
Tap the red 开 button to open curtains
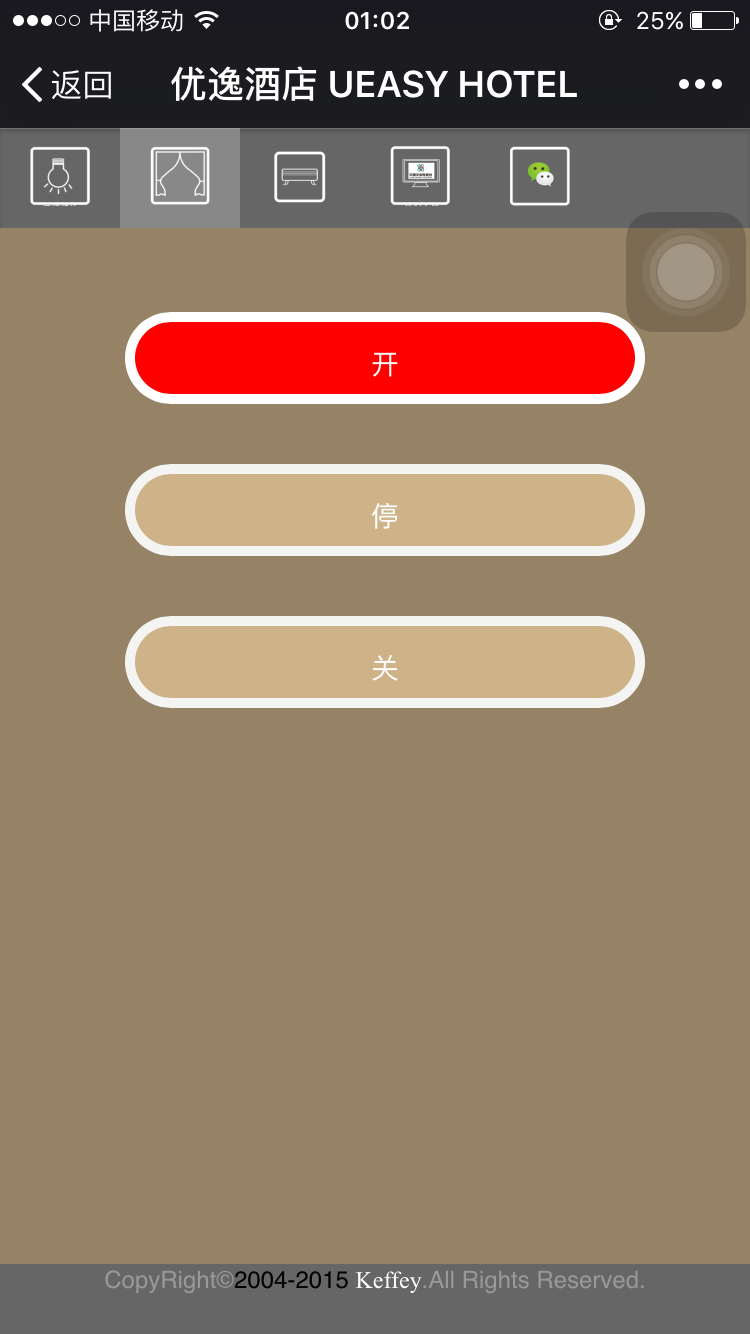(385, 358)
